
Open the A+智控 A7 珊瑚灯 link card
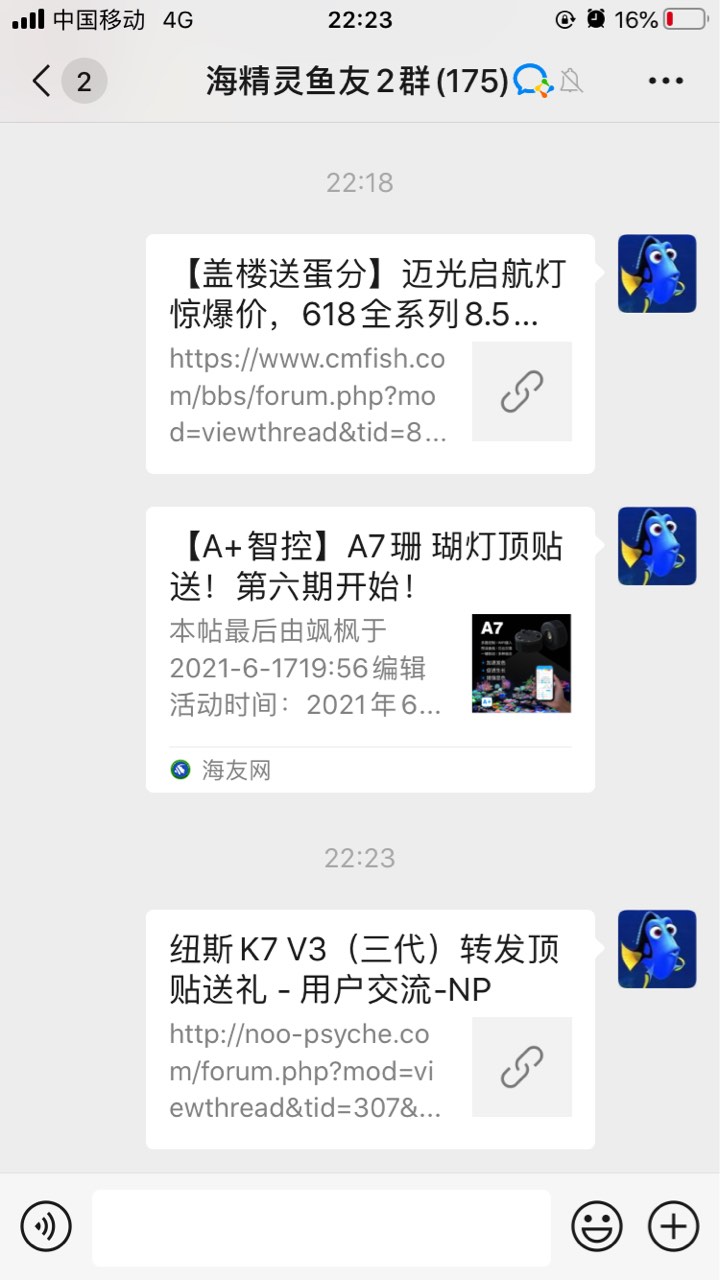[x=370, y=649]
